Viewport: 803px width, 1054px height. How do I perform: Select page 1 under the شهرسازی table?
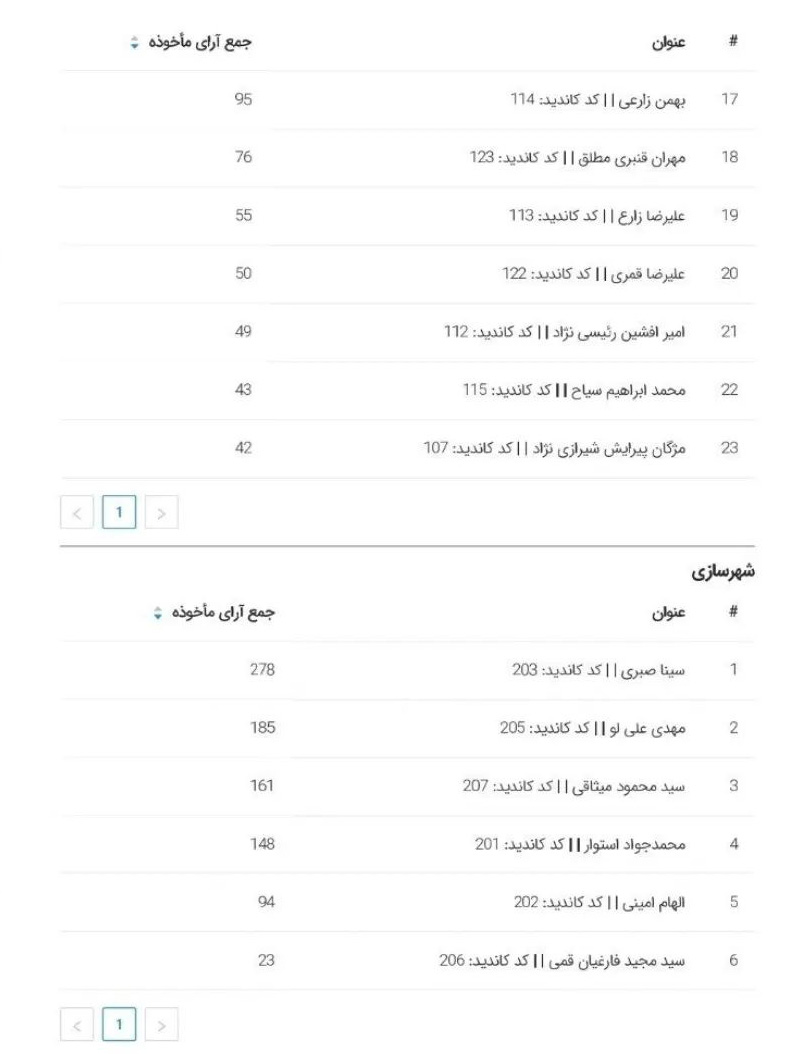point(119,1024)
